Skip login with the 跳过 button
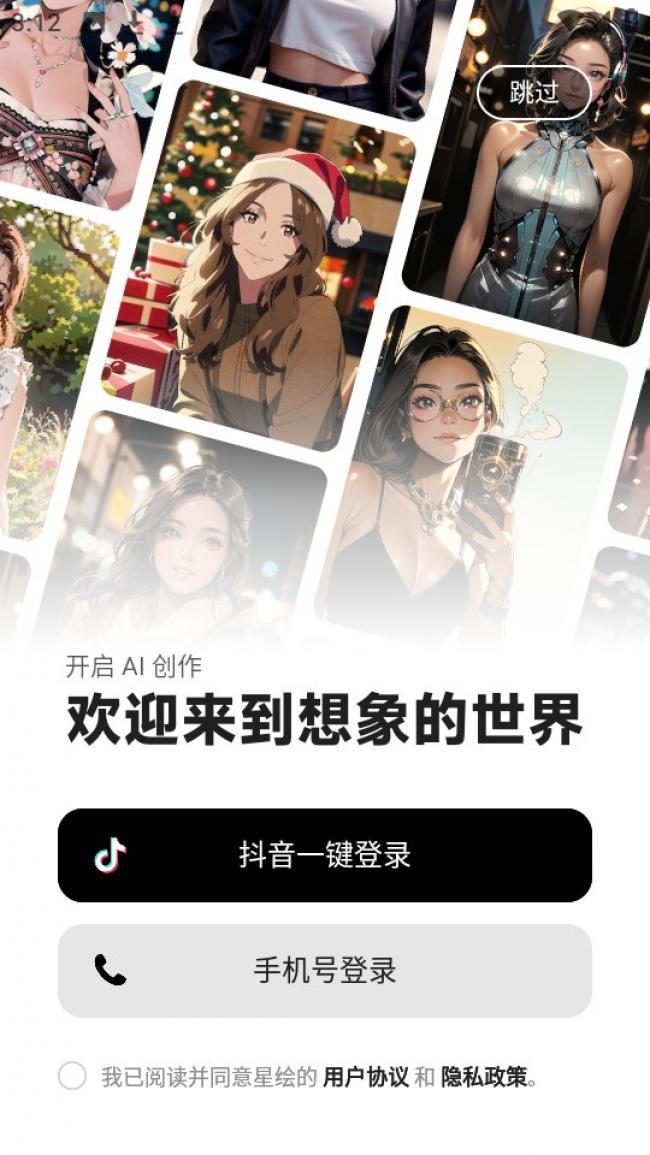Screen dimensions: 650x1155 click(x=534, y=93)
